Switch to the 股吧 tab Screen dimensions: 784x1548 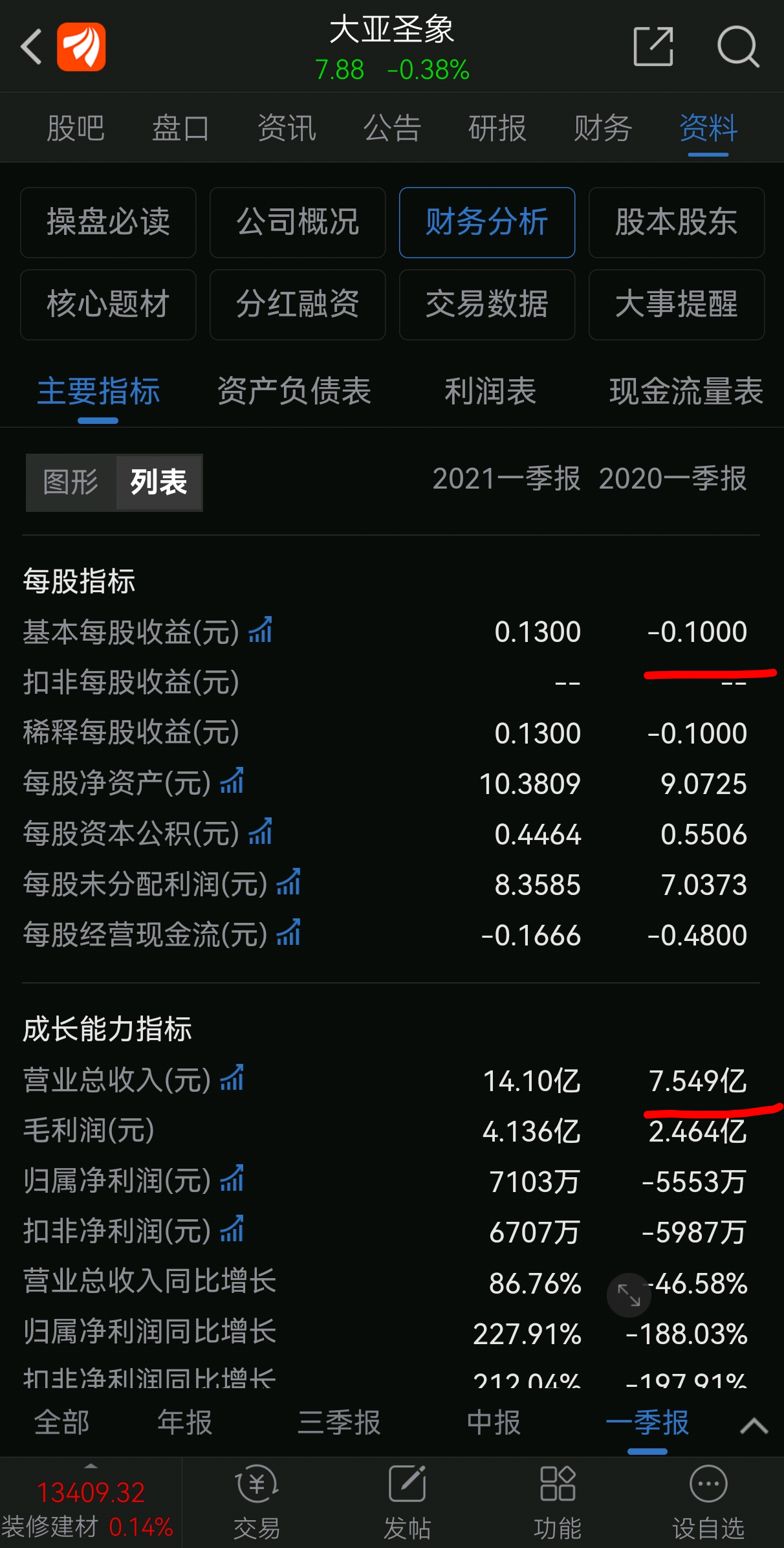[x=76, y=128]
